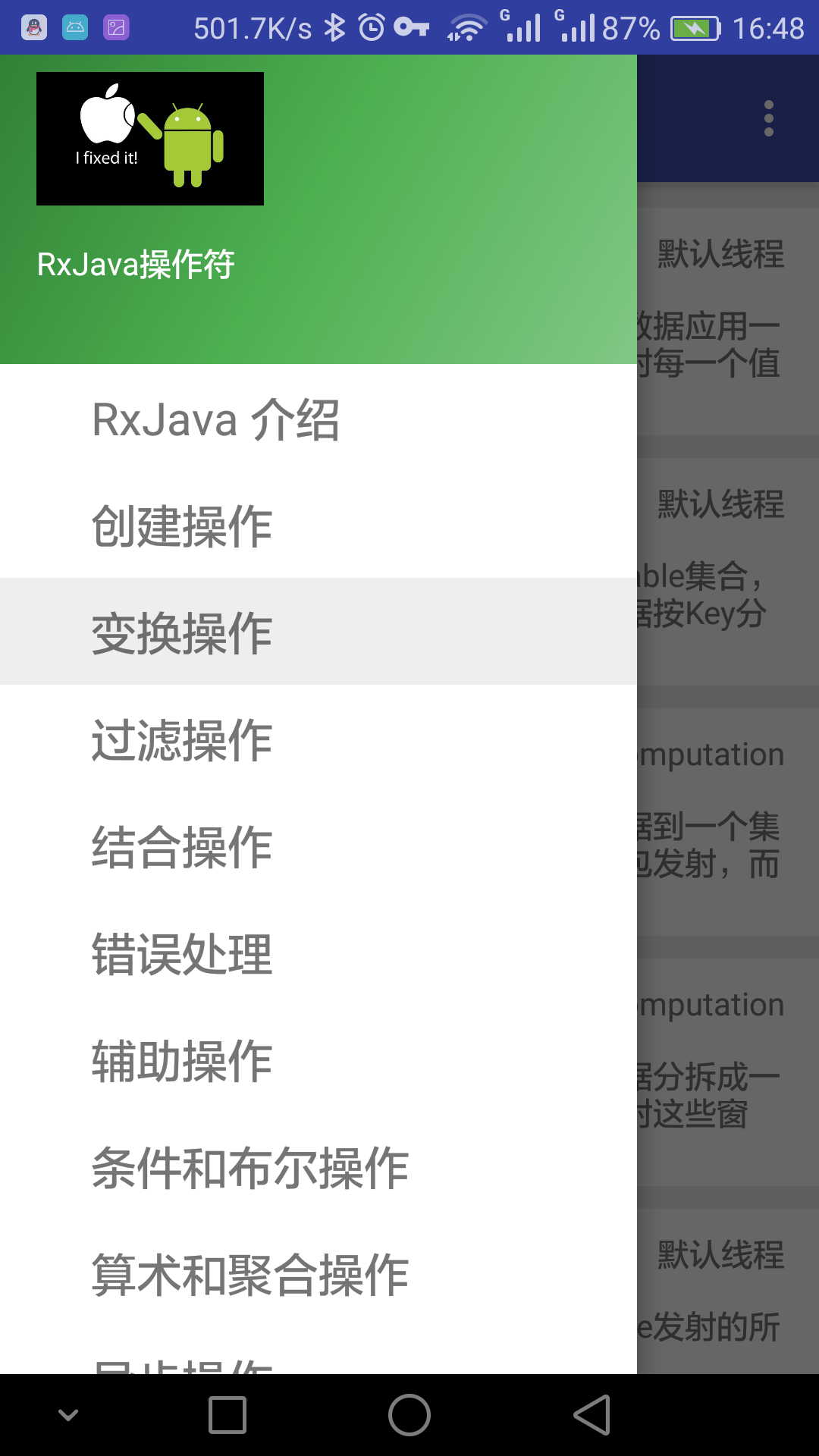Go to the home screen

click(x=409, y=1415)
